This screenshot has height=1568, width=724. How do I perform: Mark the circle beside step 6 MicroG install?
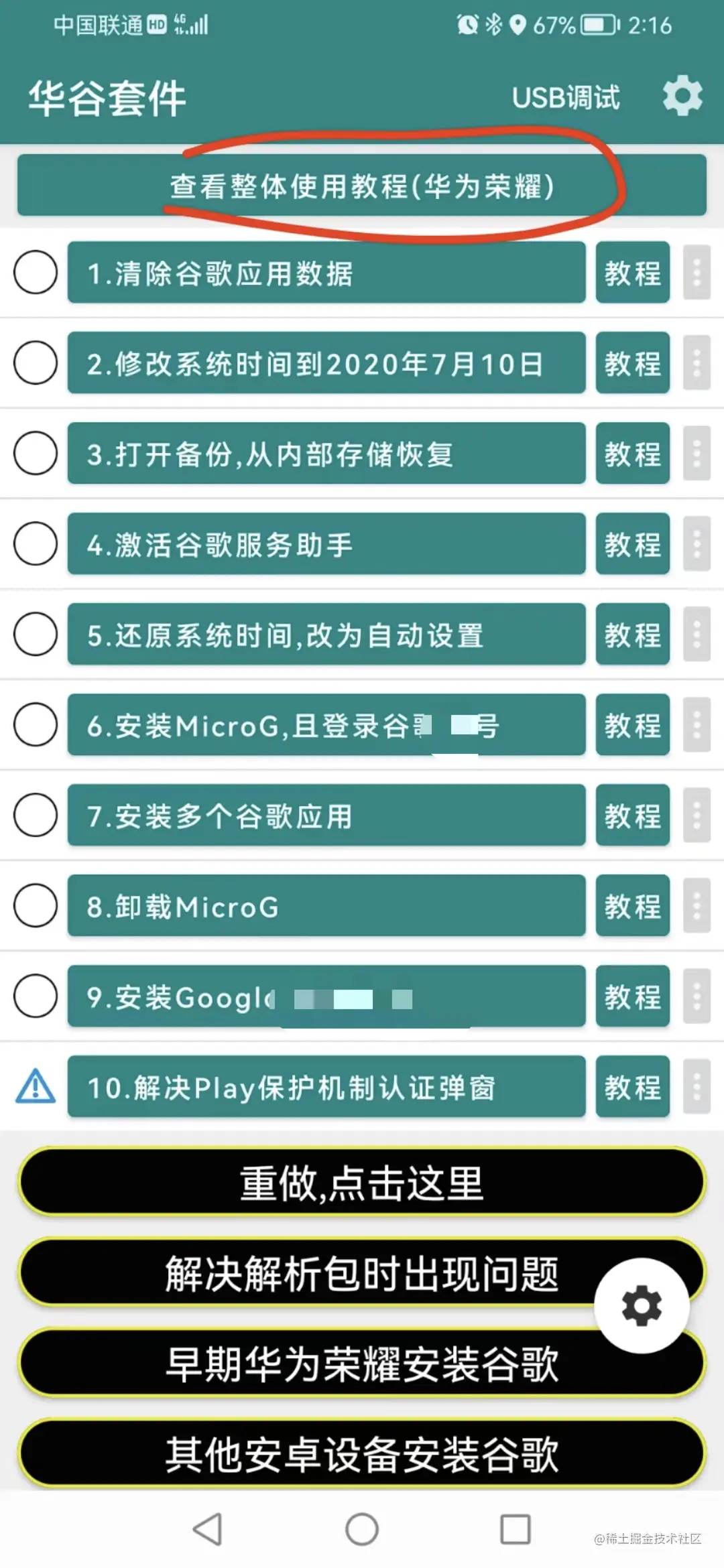(36, 725)
